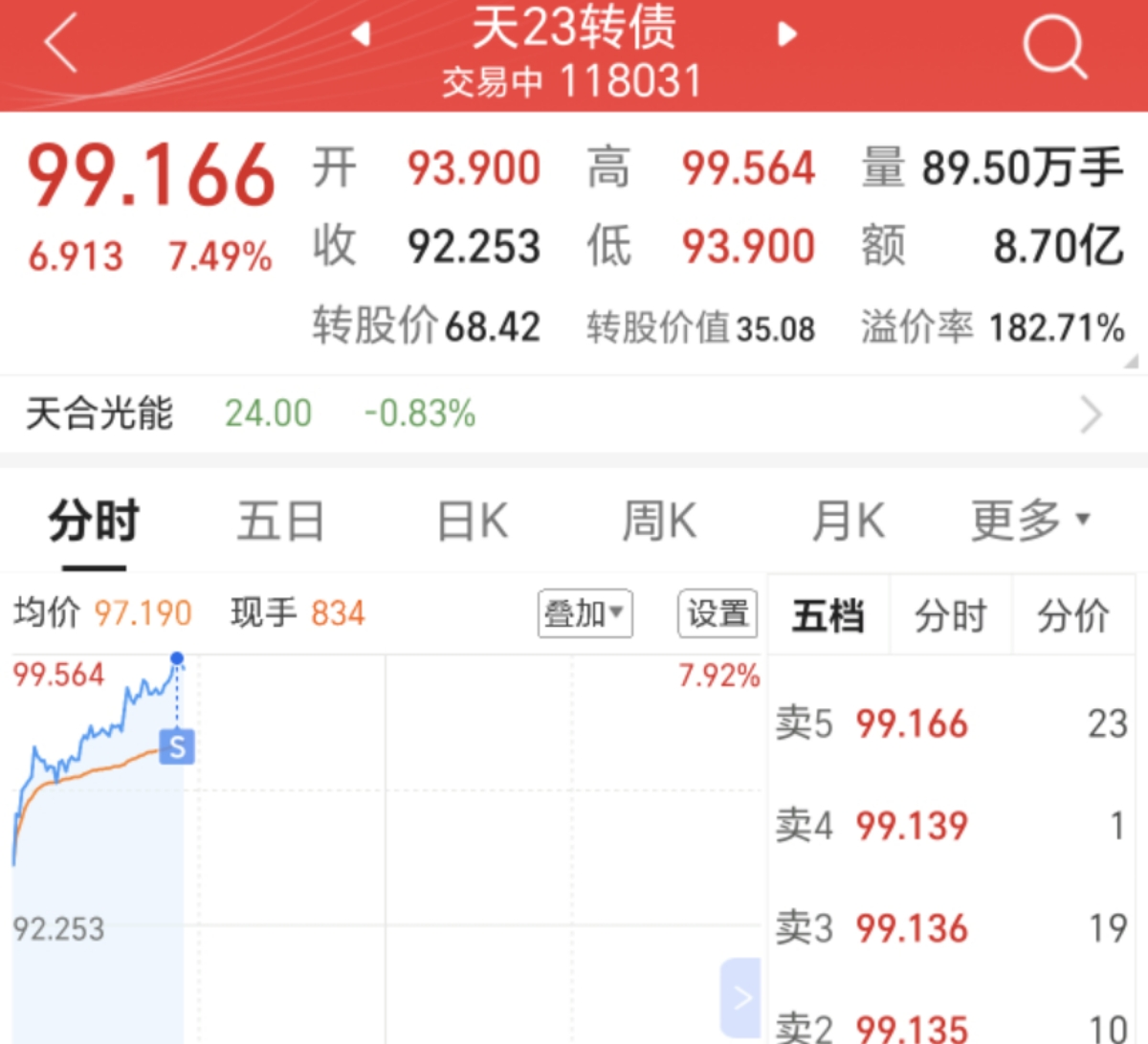Go back using the header arrow
The width and height of the screenshot is (1148, 1044).
[x=61, y=44]
